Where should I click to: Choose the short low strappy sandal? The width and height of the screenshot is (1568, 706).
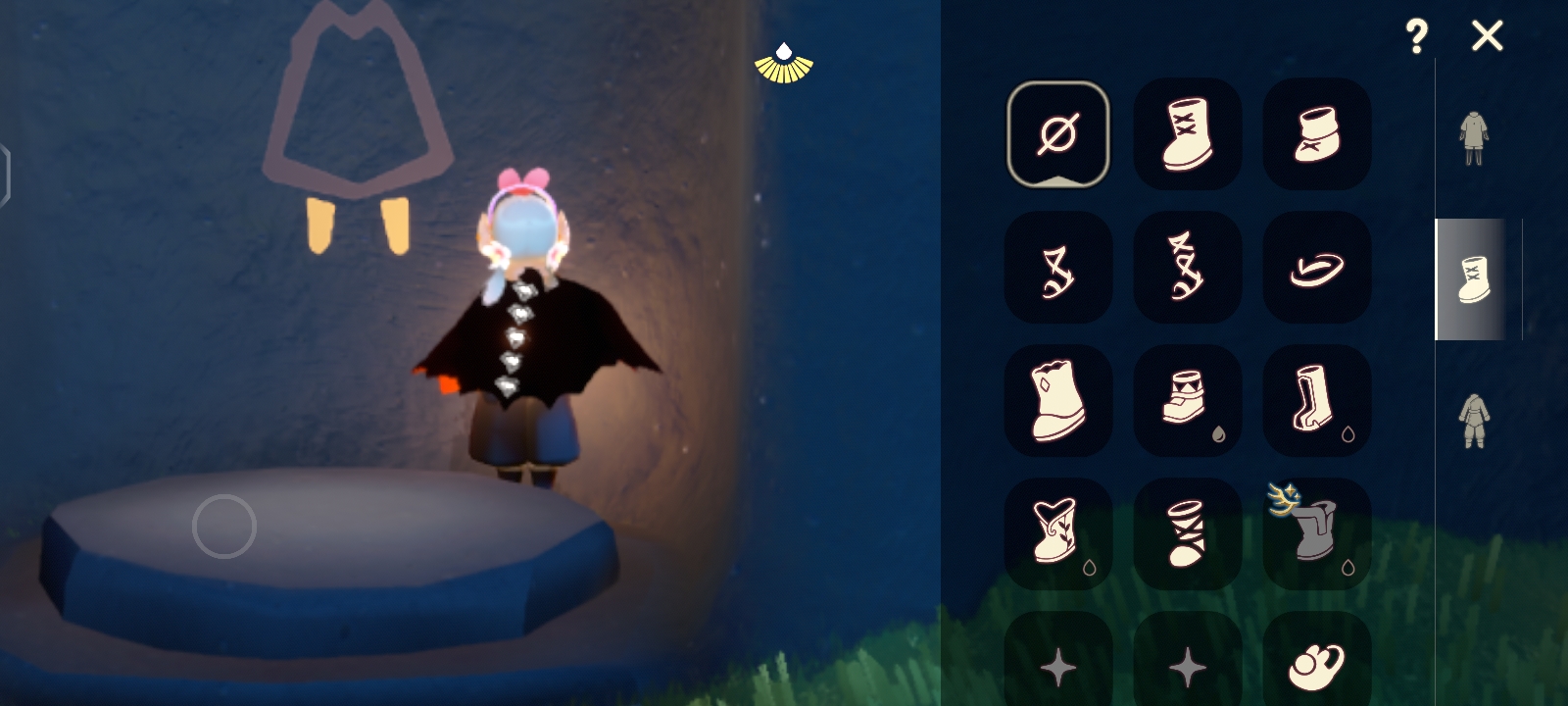(1058, 268)
